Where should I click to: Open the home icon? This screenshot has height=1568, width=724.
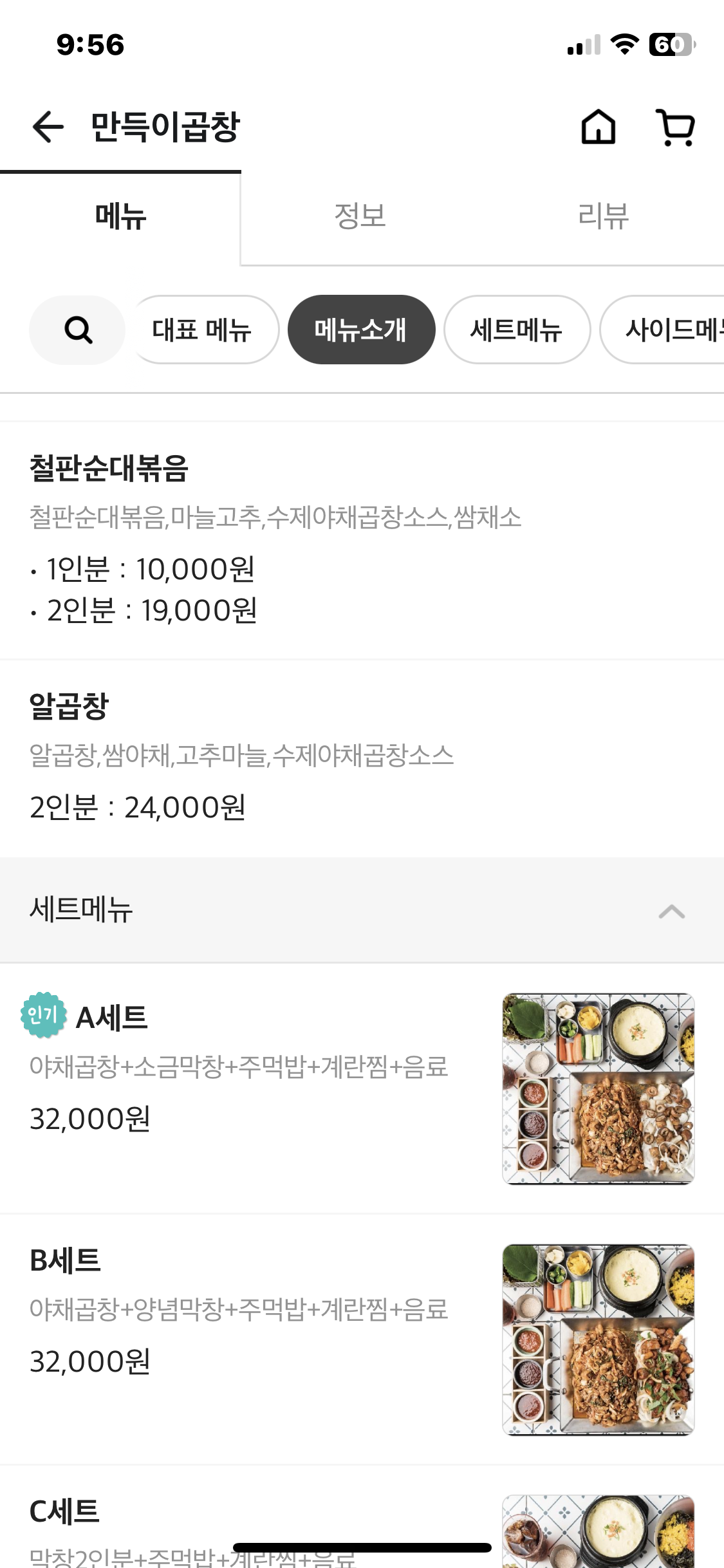click(x=598, y=126)
